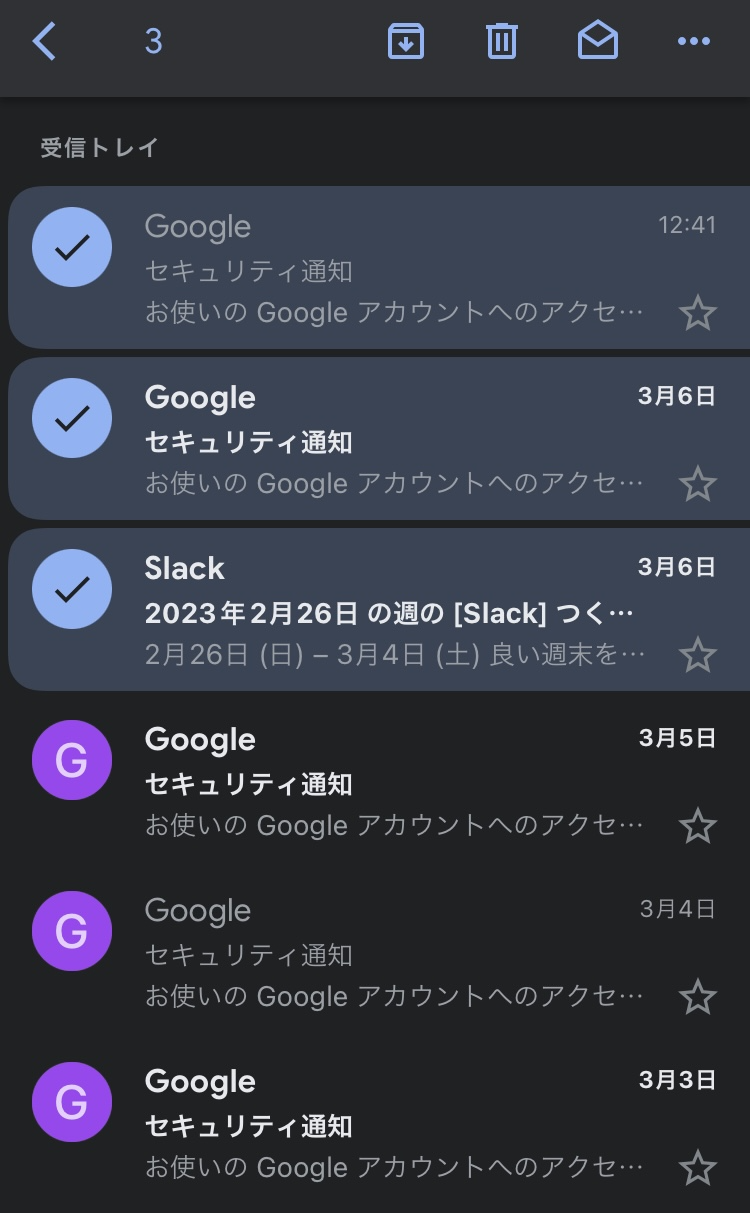
Task: Select the Google security email from 3月3日
Action: click(72, 1102)
